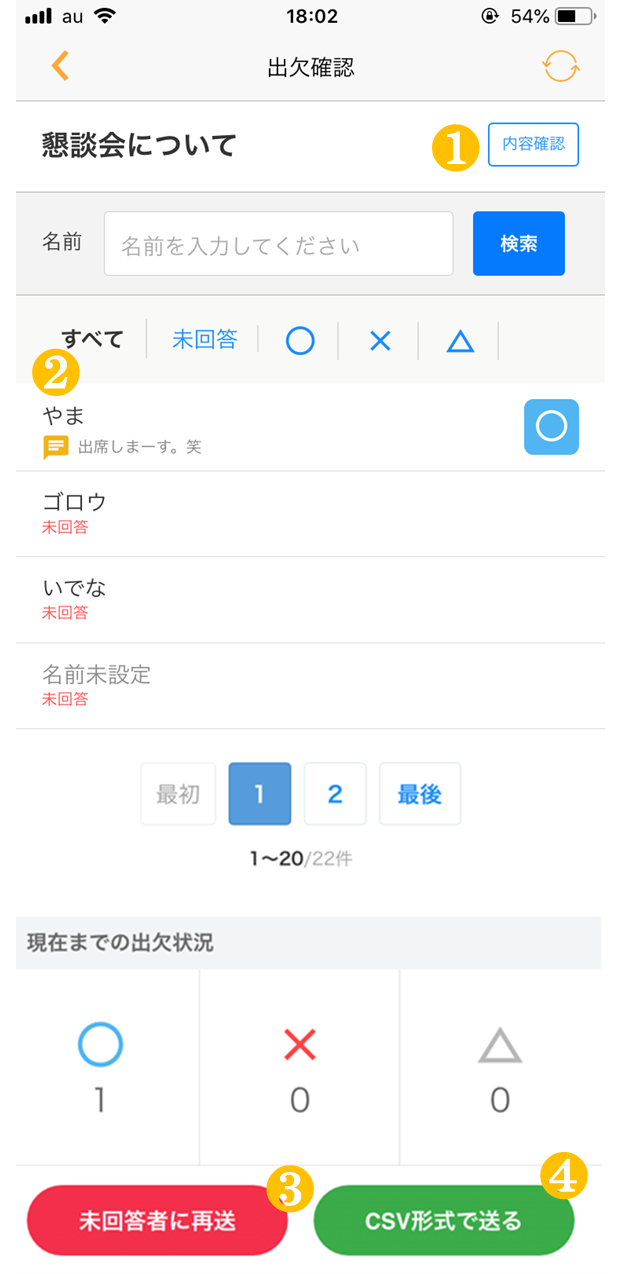Resend to non-responders with 未回答者に再送
The image size is (619, 1274).
coord(157,1221)
